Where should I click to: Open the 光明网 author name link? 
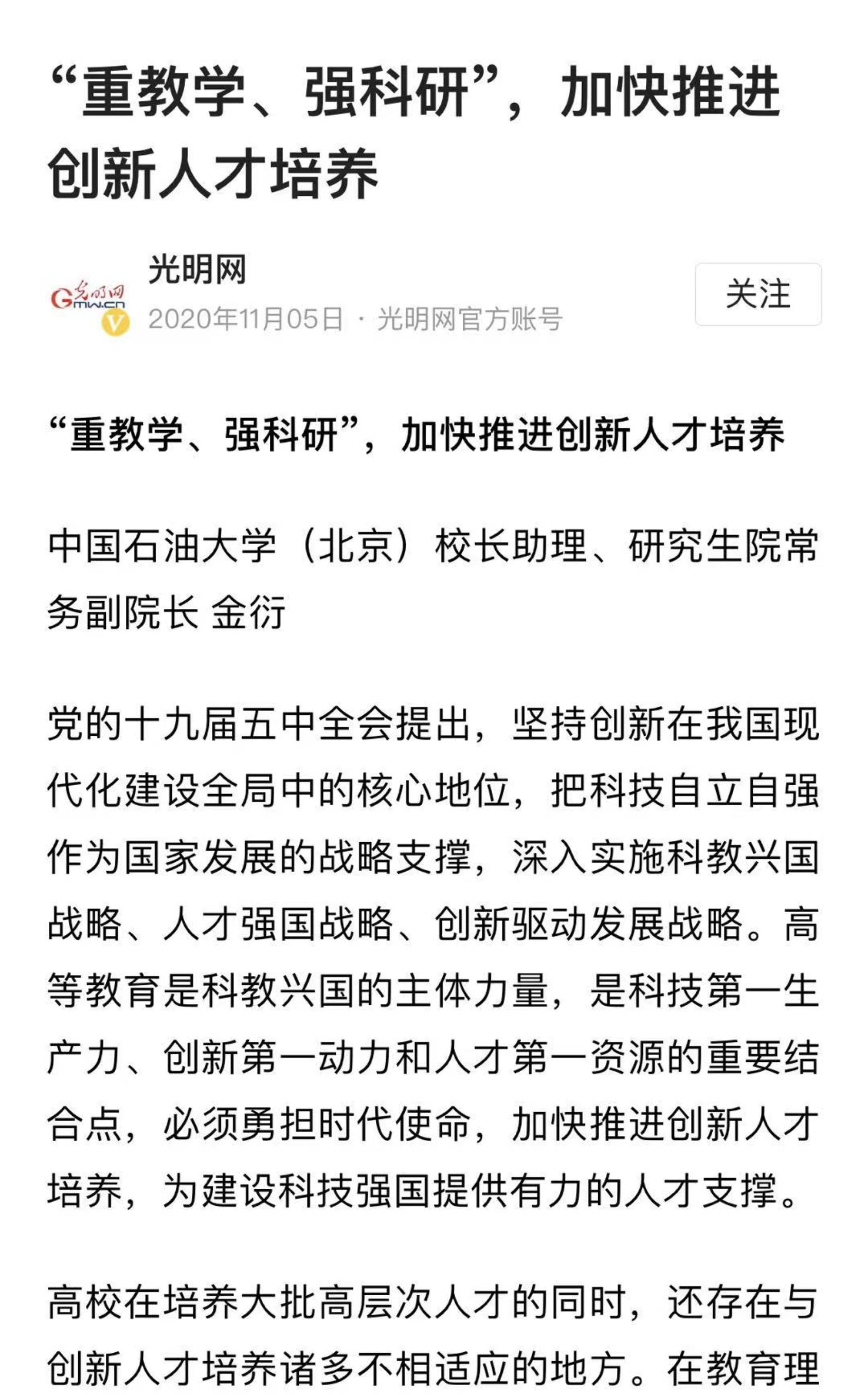click(x=197, y=269)
